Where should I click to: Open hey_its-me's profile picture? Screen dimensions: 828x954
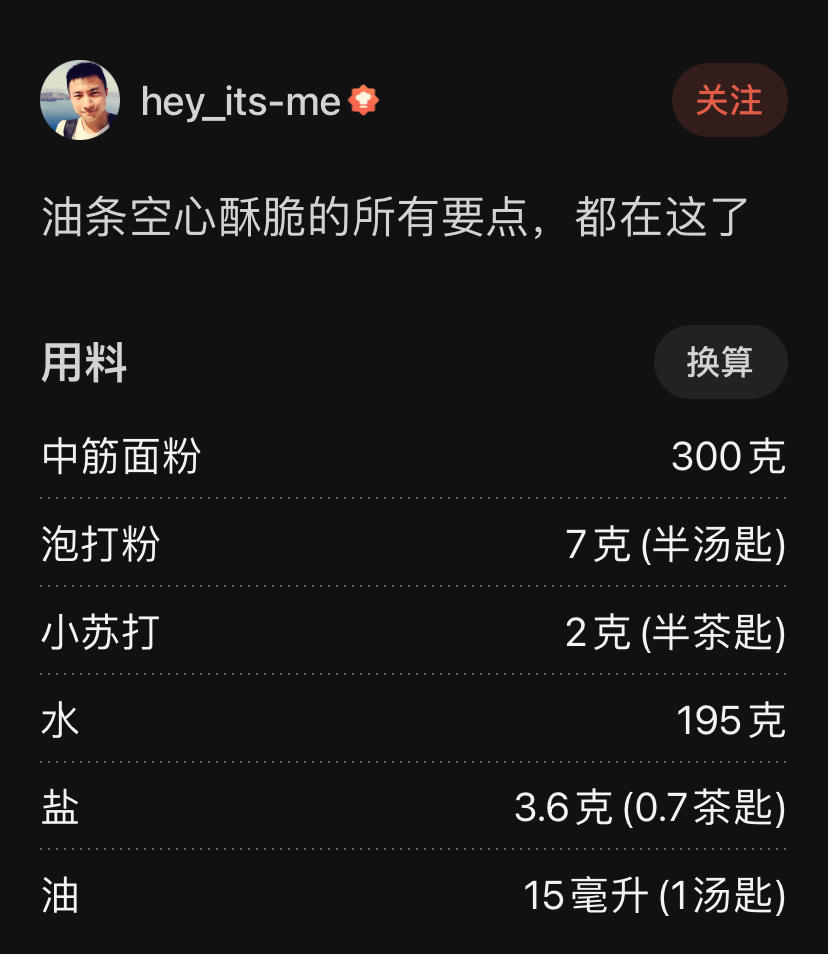pyautogui.click(x=80, y=100)
